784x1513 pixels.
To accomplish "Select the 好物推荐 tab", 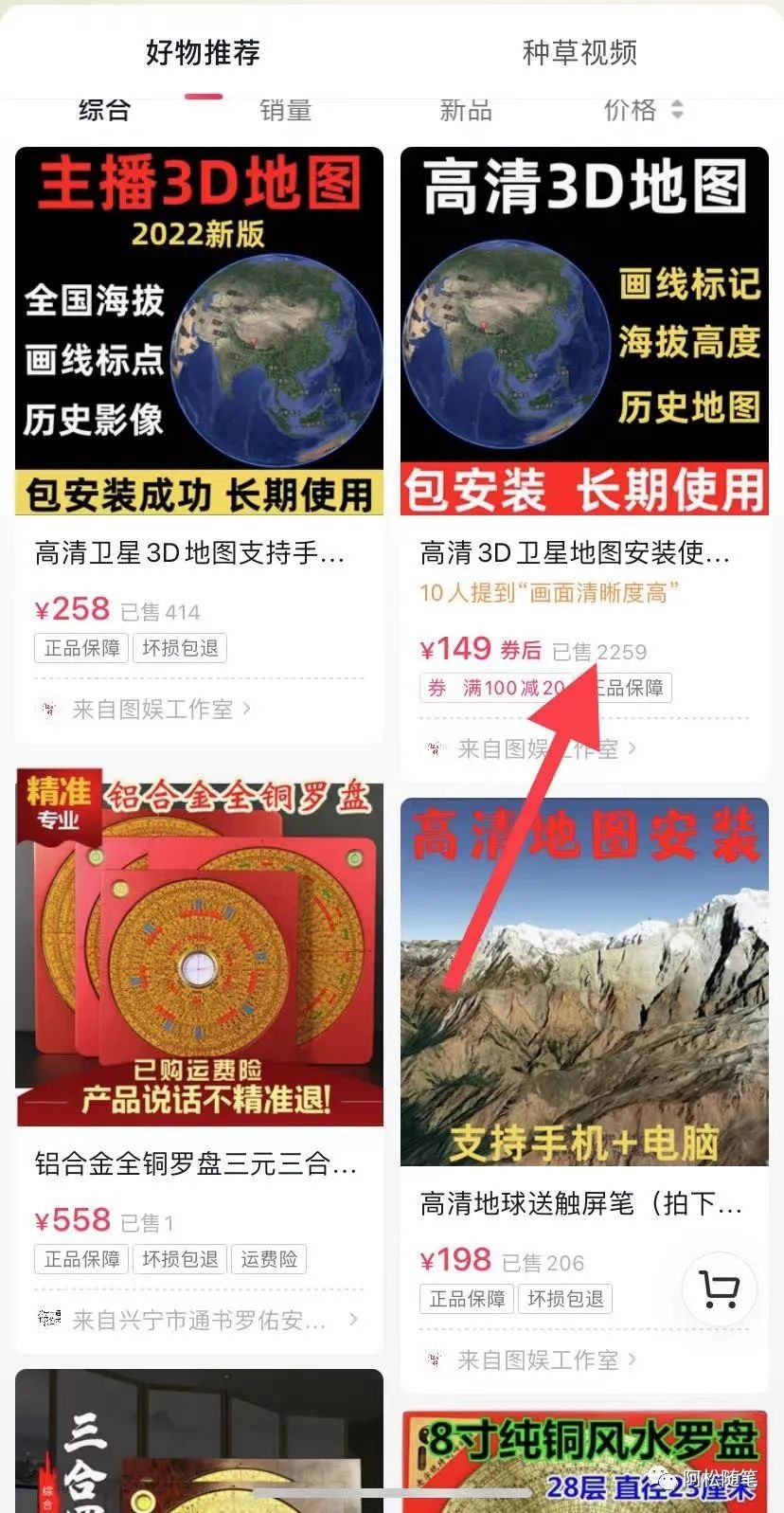I will pos(203,52).
